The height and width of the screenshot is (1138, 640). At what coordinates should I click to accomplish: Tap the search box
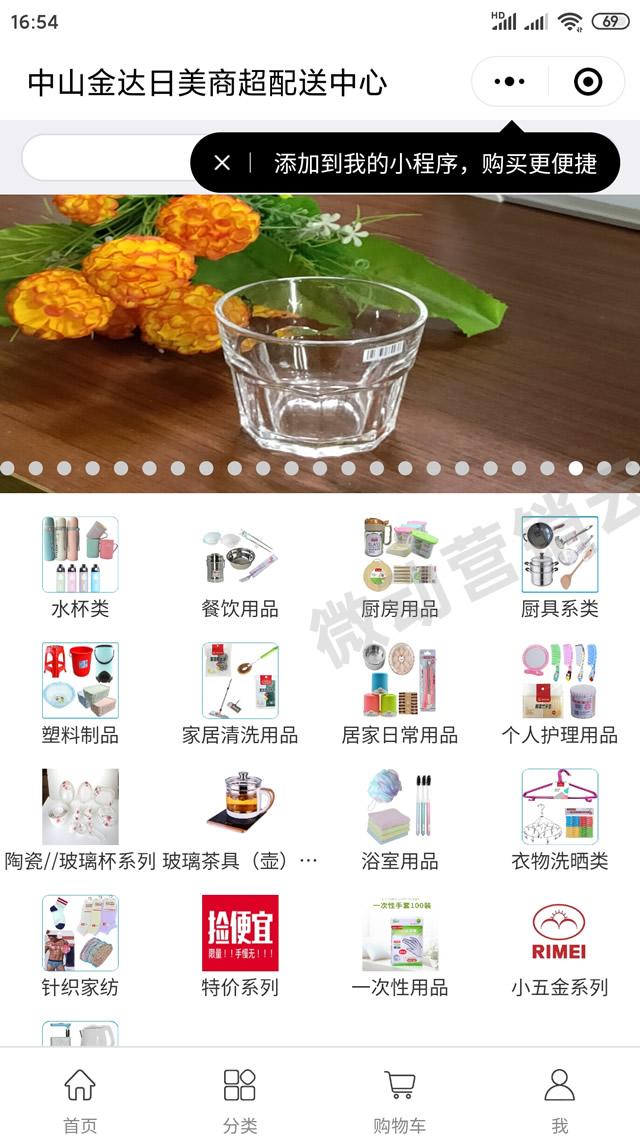(x=105, y=158)
